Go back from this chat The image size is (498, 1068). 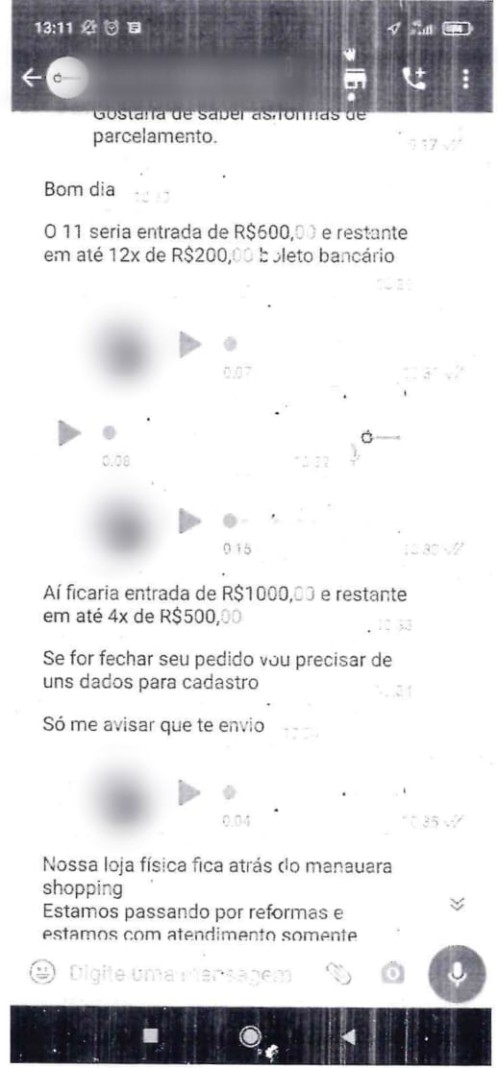[31, 78]
